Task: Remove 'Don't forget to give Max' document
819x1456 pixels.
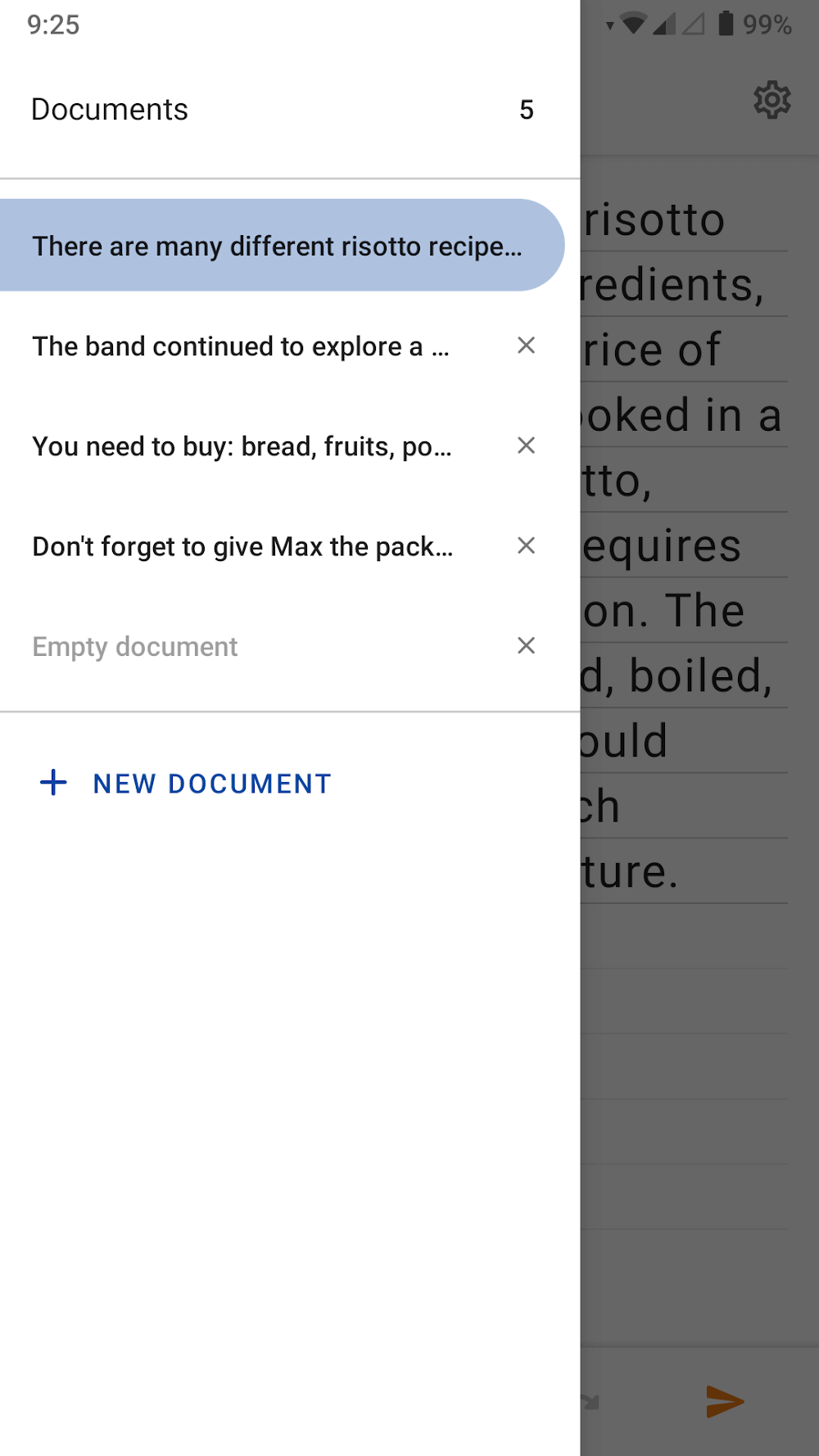Action: (x=526, y=545)
